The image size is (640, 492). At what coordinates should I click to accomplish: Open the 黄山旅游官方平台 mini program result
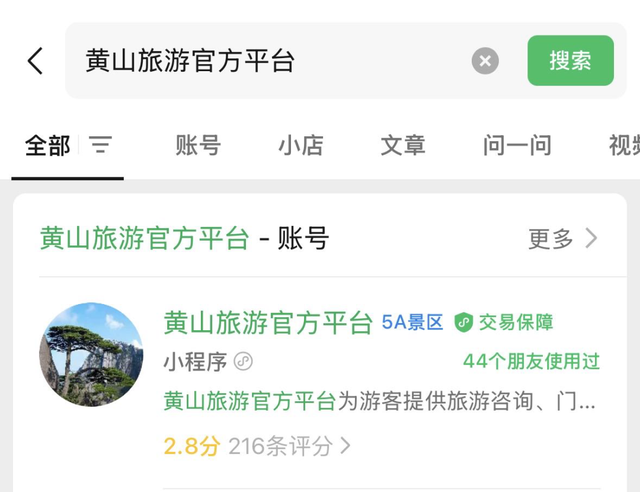(268, 323)
